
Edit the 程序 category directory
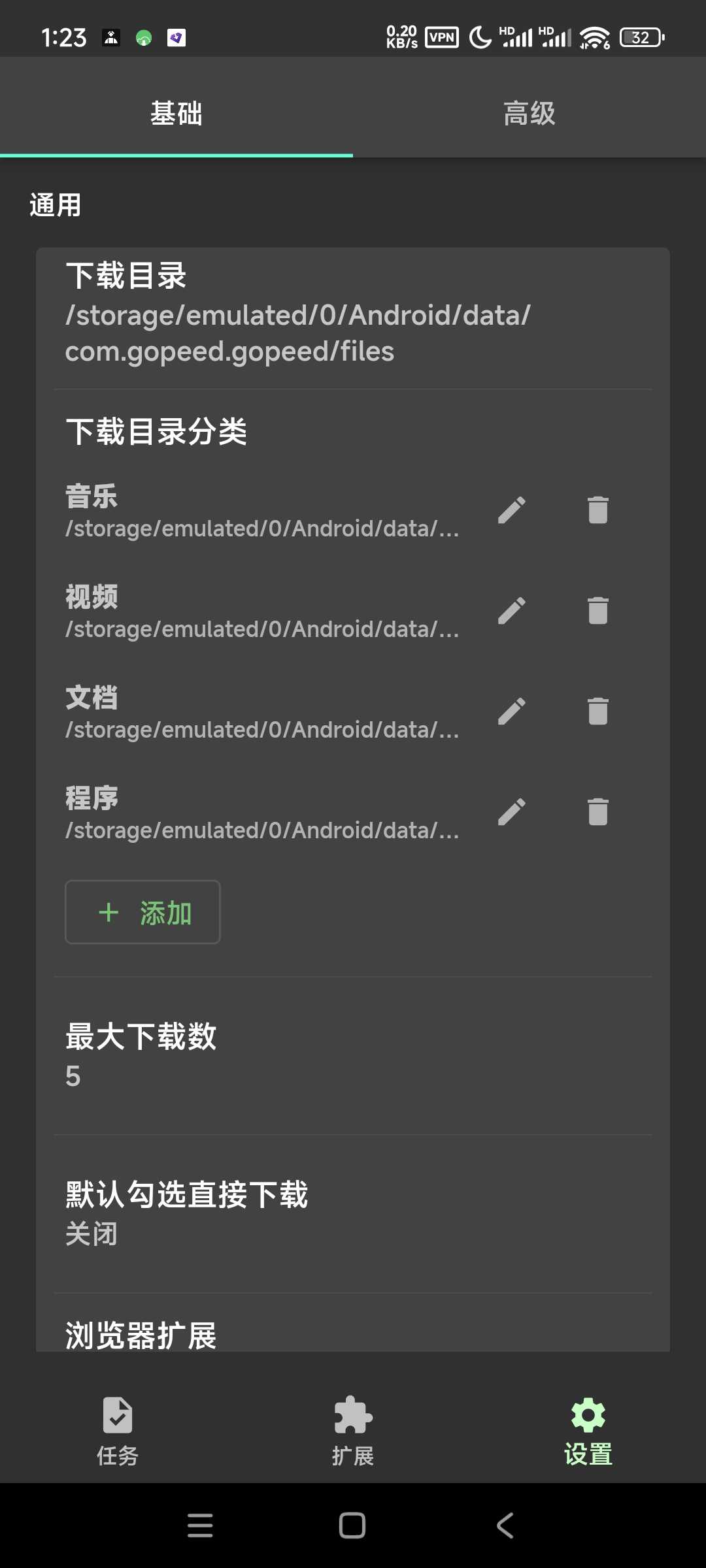[x=511, y=812]
